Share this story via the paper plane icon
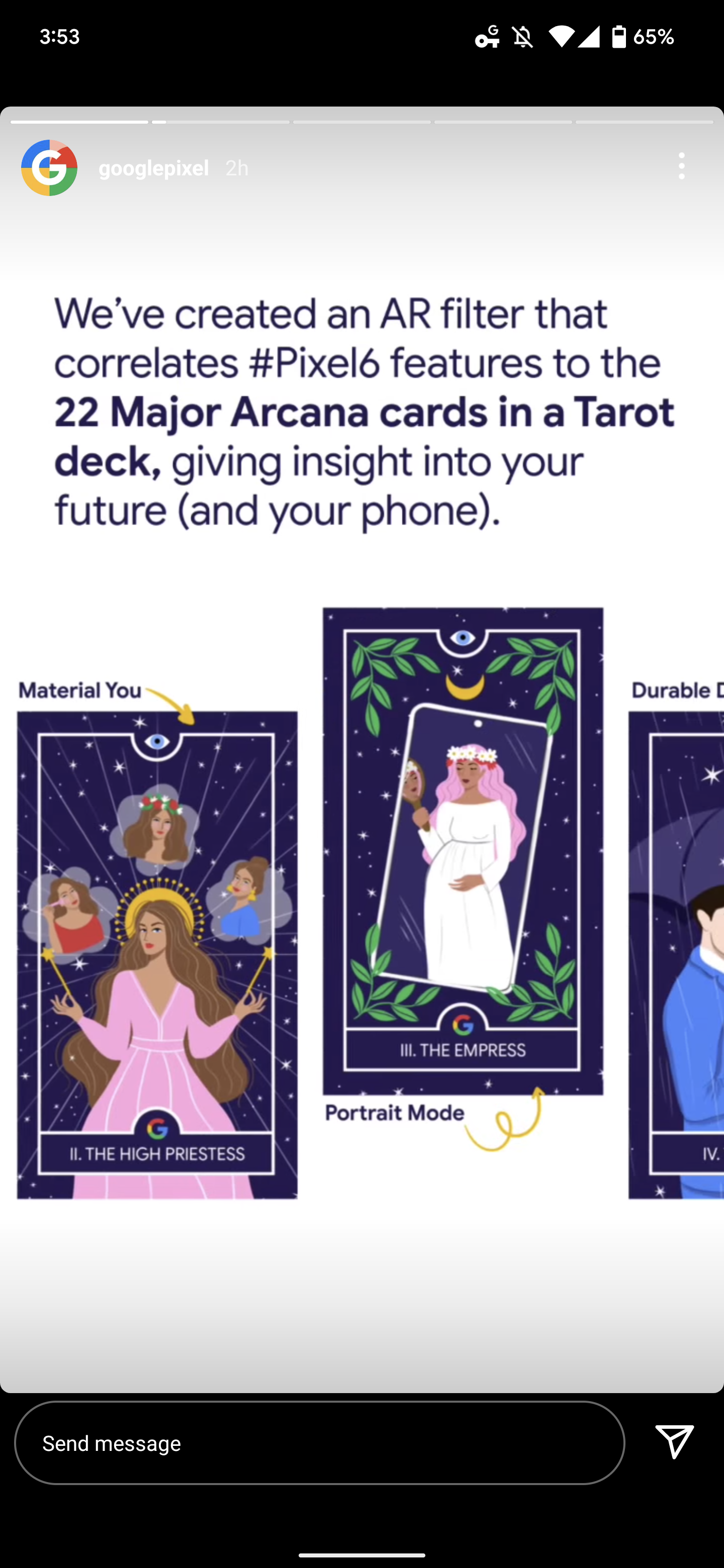724x1568 pixels. (x=674, y=1441)
